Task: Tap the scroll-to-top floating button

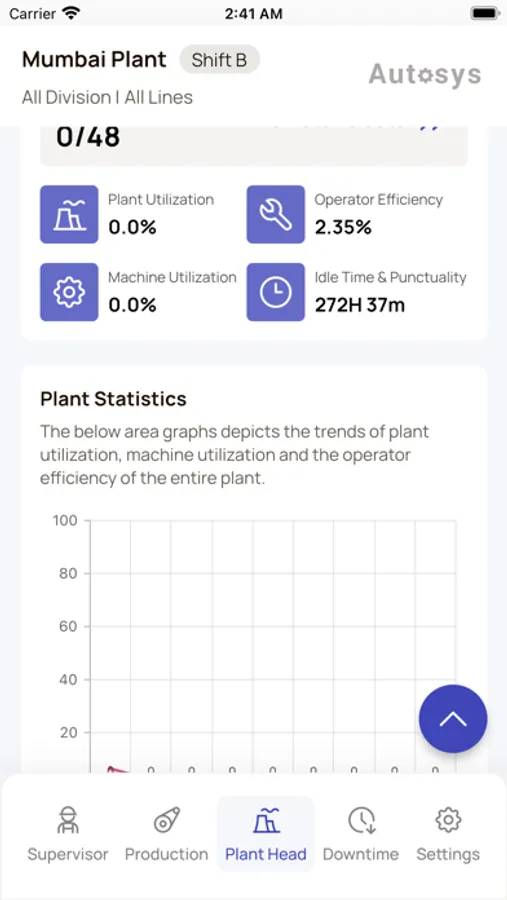Action: point(453,719)
